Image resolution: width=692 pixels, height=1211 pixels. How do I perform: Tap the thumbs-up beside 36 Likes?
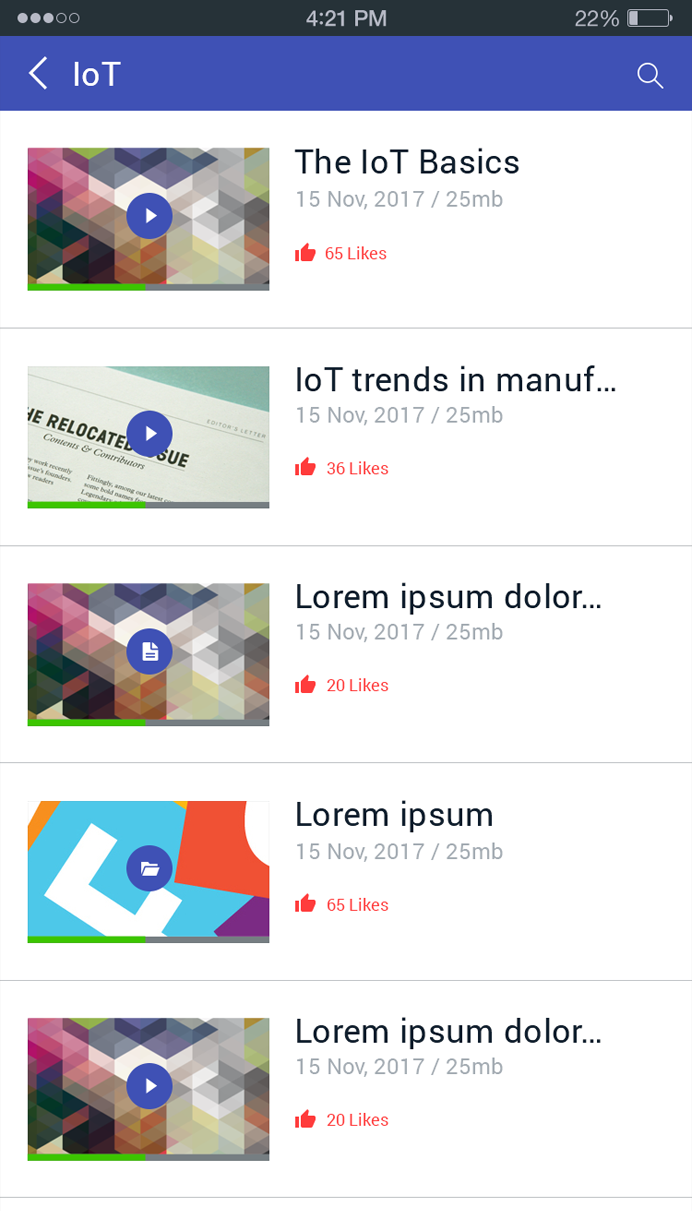[305, 468]
